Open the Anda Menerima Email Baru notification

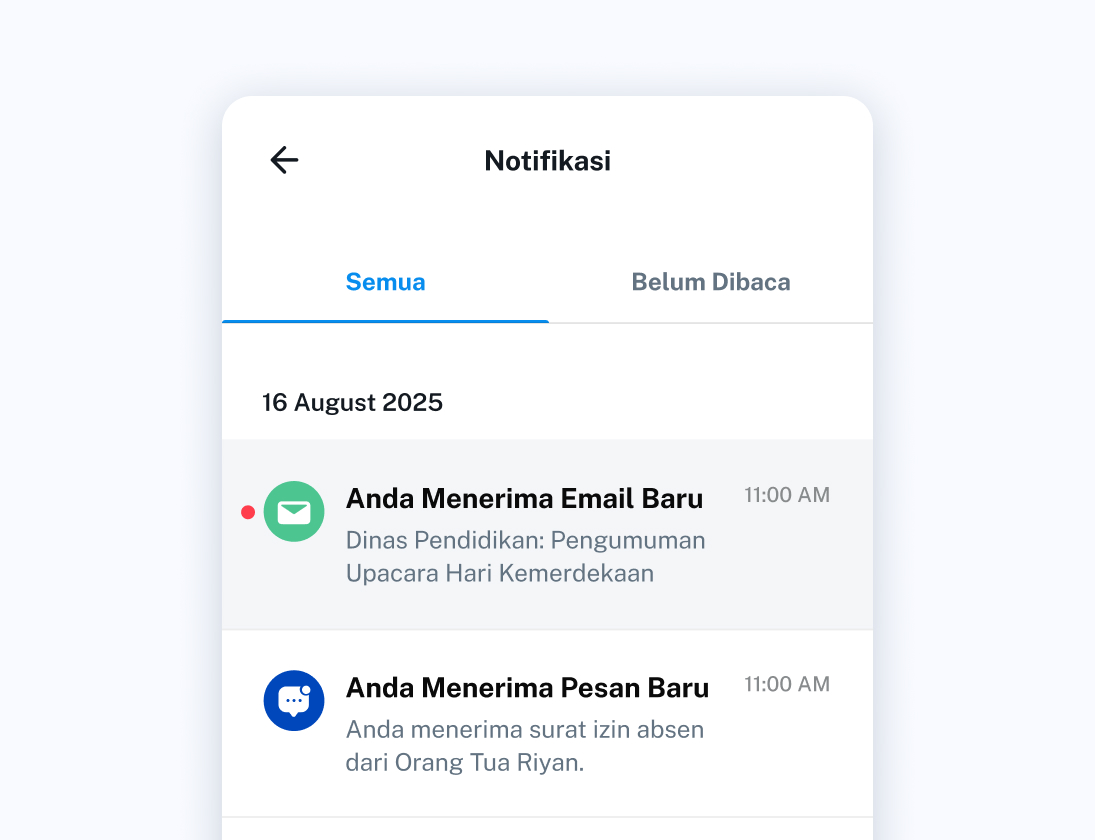[x=546, y=534]
